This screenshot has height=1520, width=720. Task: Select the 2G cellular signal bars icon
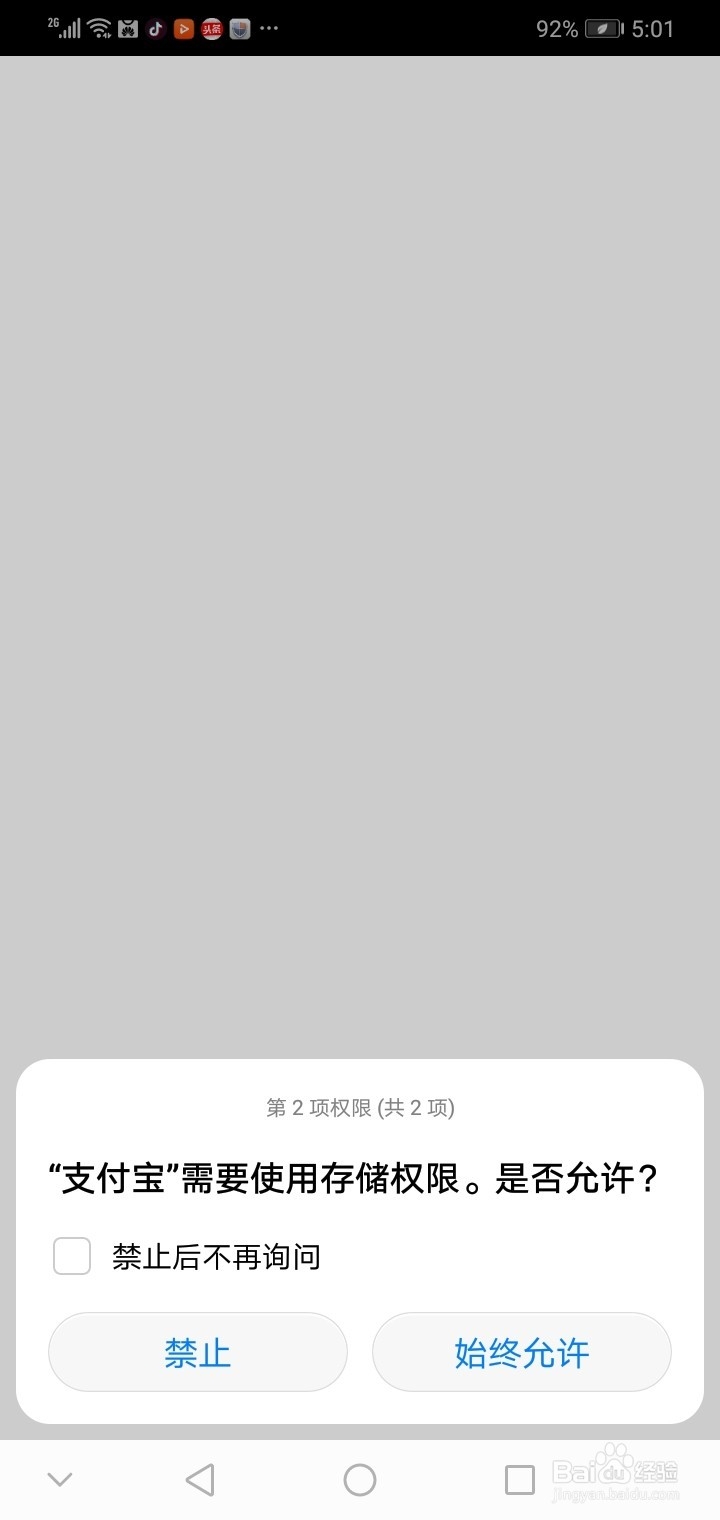coord(68,28)
